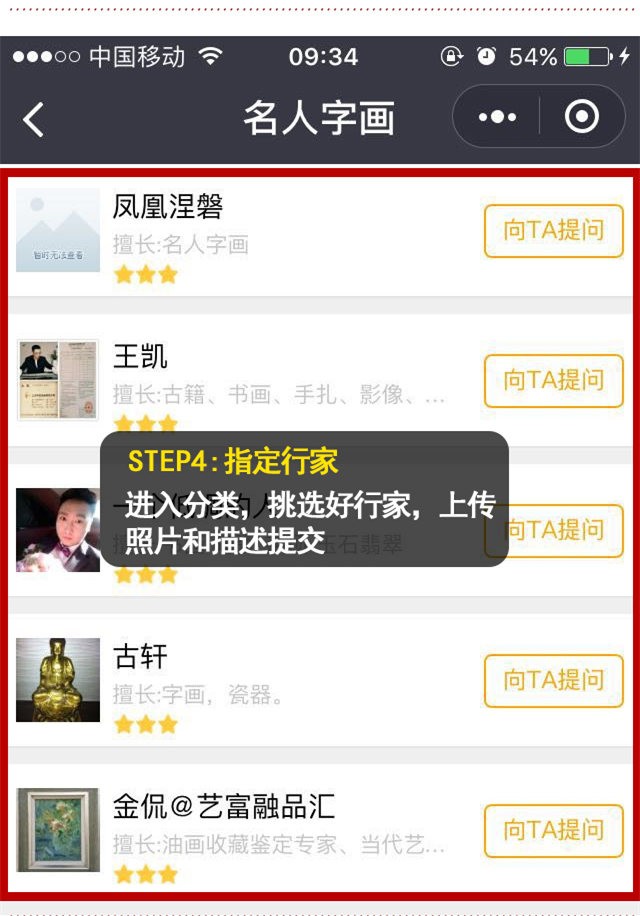This screenshot has width=640, height=916.
Task: Close the mini-program with the circle icon
Action: [x=581, y=118]
